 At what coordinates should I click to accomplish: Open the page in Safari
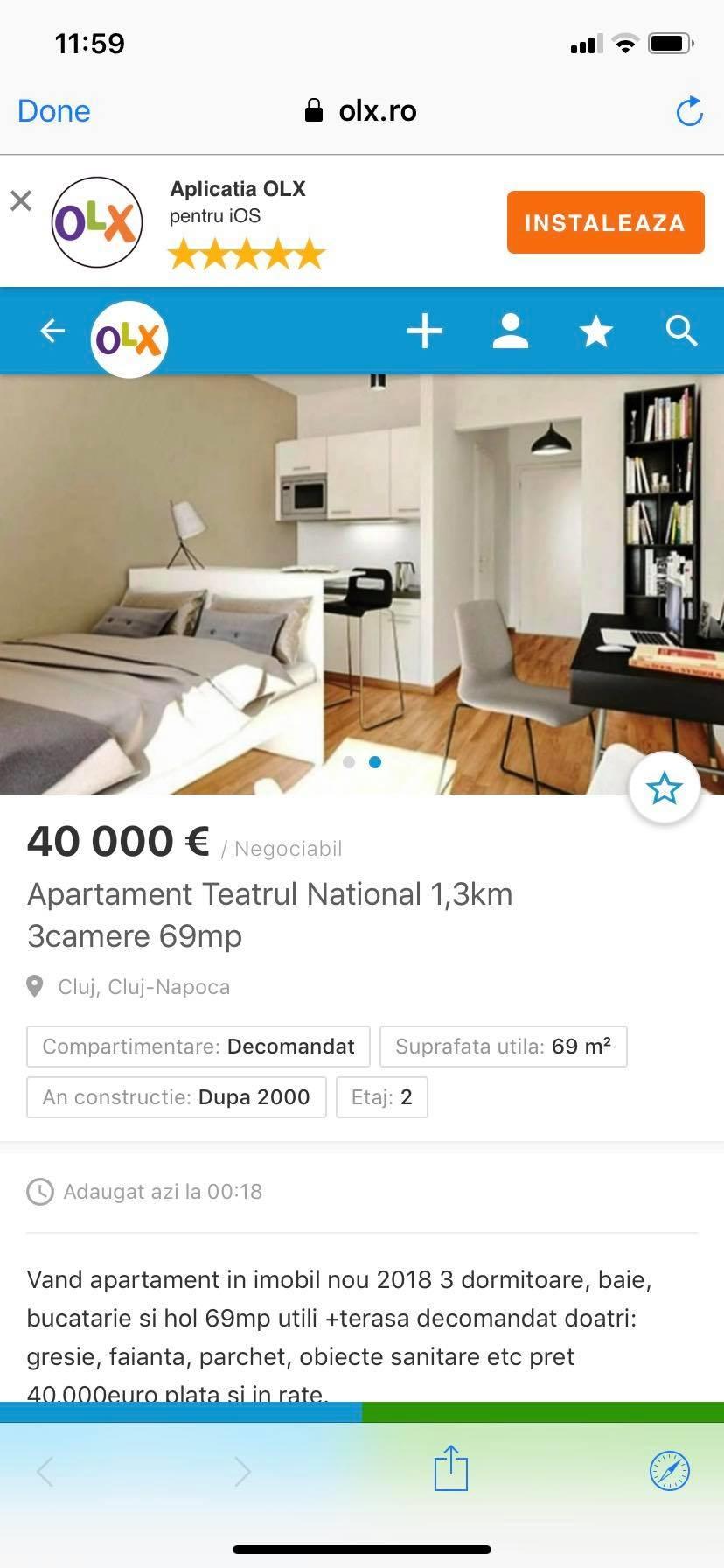point(670,1470)
